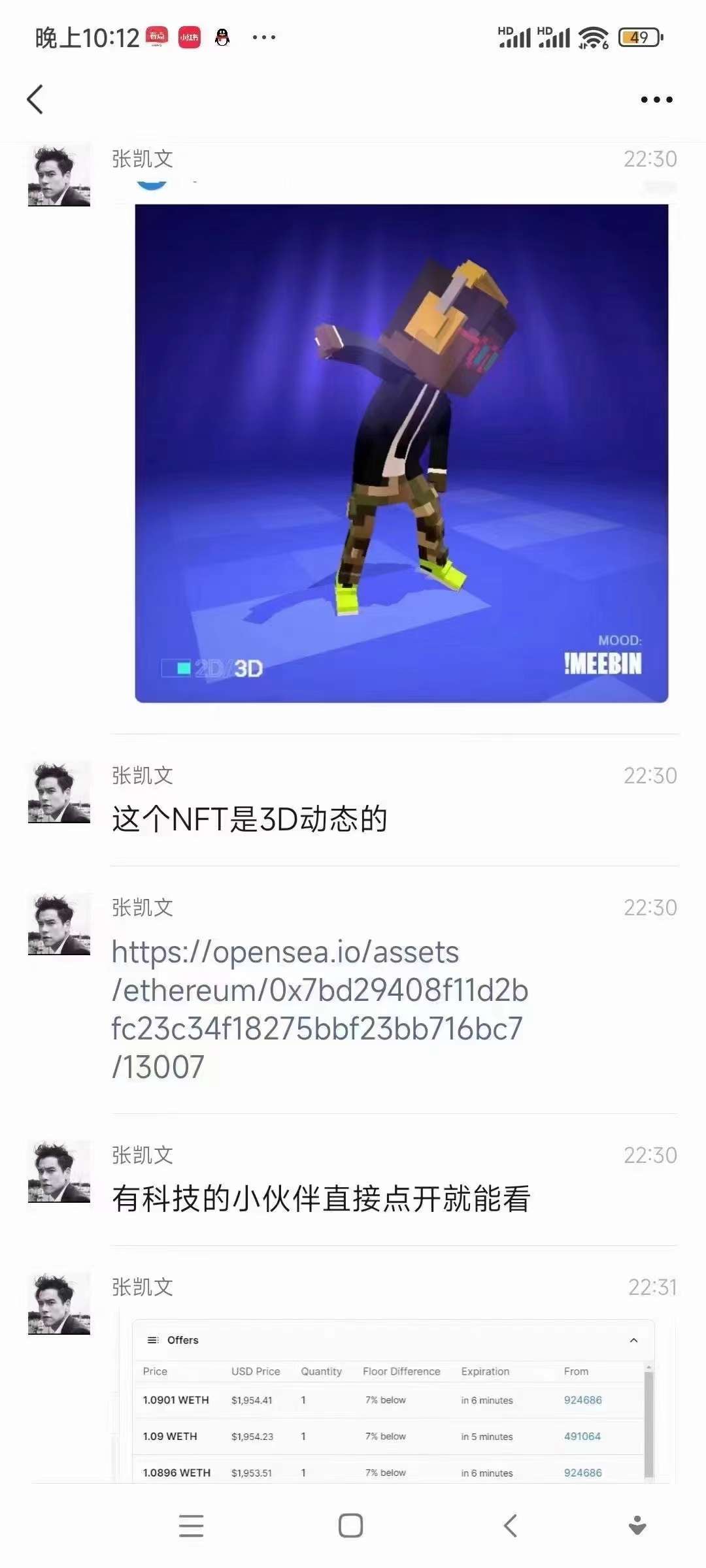
Task: Tap the system back button
Action: point(511,1526)
